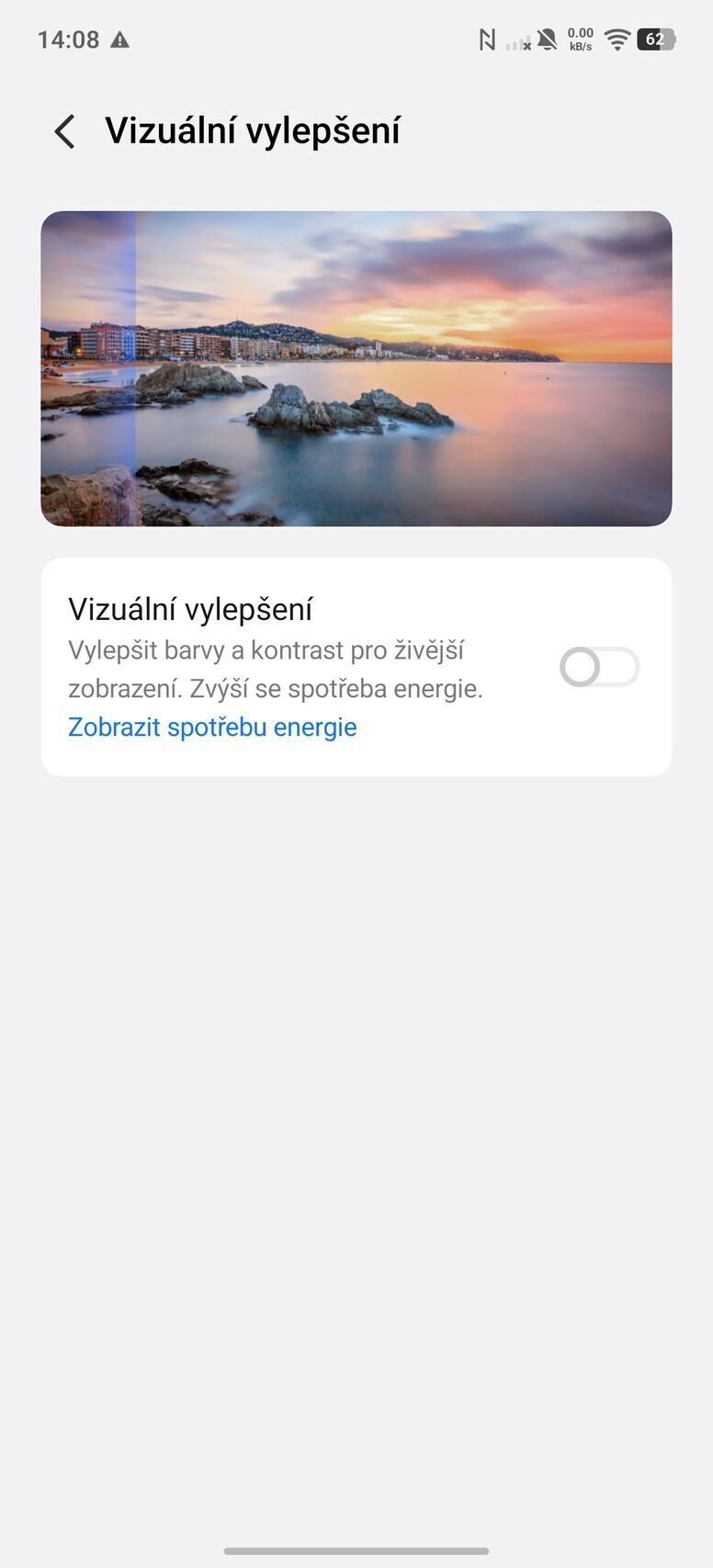The image size is (713, 1568).
Task: Tap the 0.00 kB/s data speed indicator
Action: click(x=580, y=39)
